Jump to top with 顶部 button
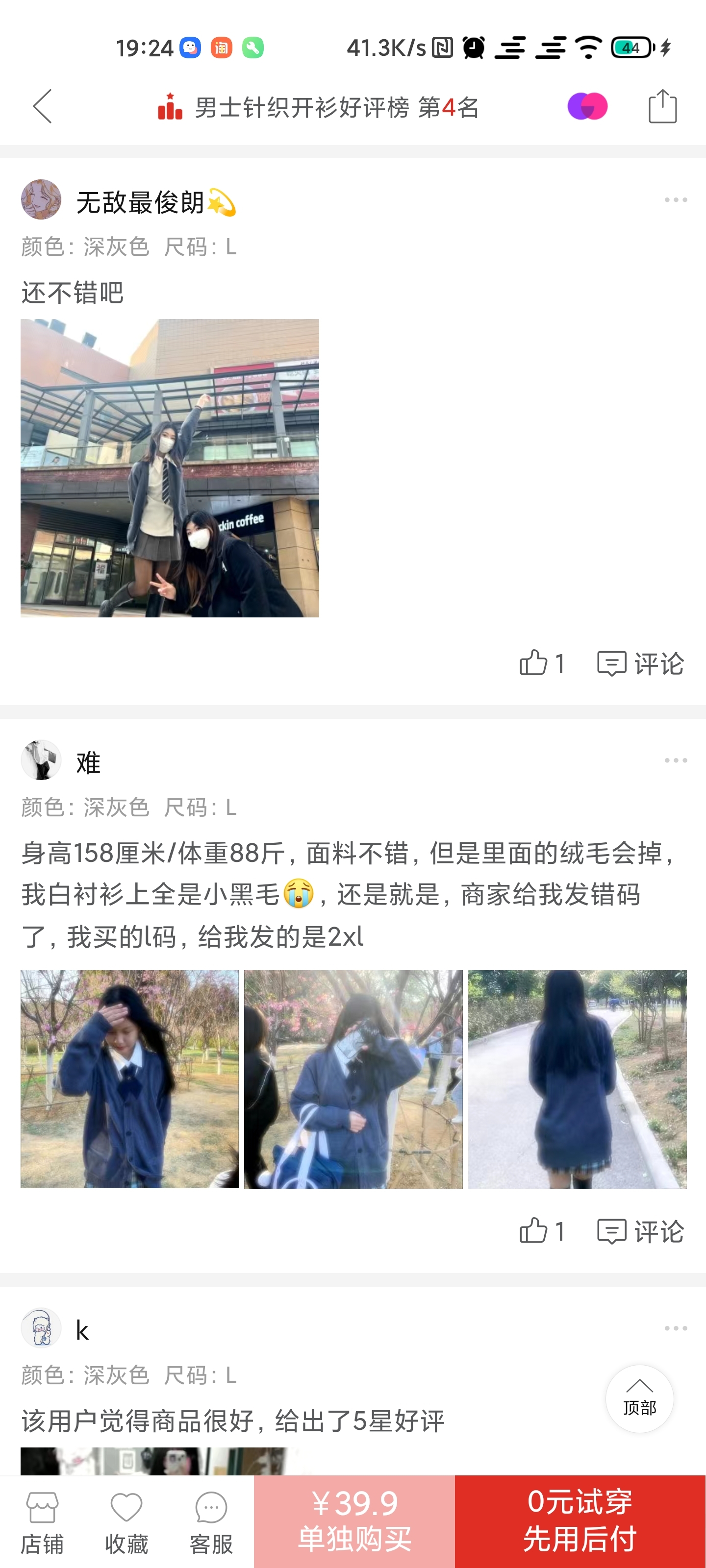 pyautogui.click(x=639, y=1399)
